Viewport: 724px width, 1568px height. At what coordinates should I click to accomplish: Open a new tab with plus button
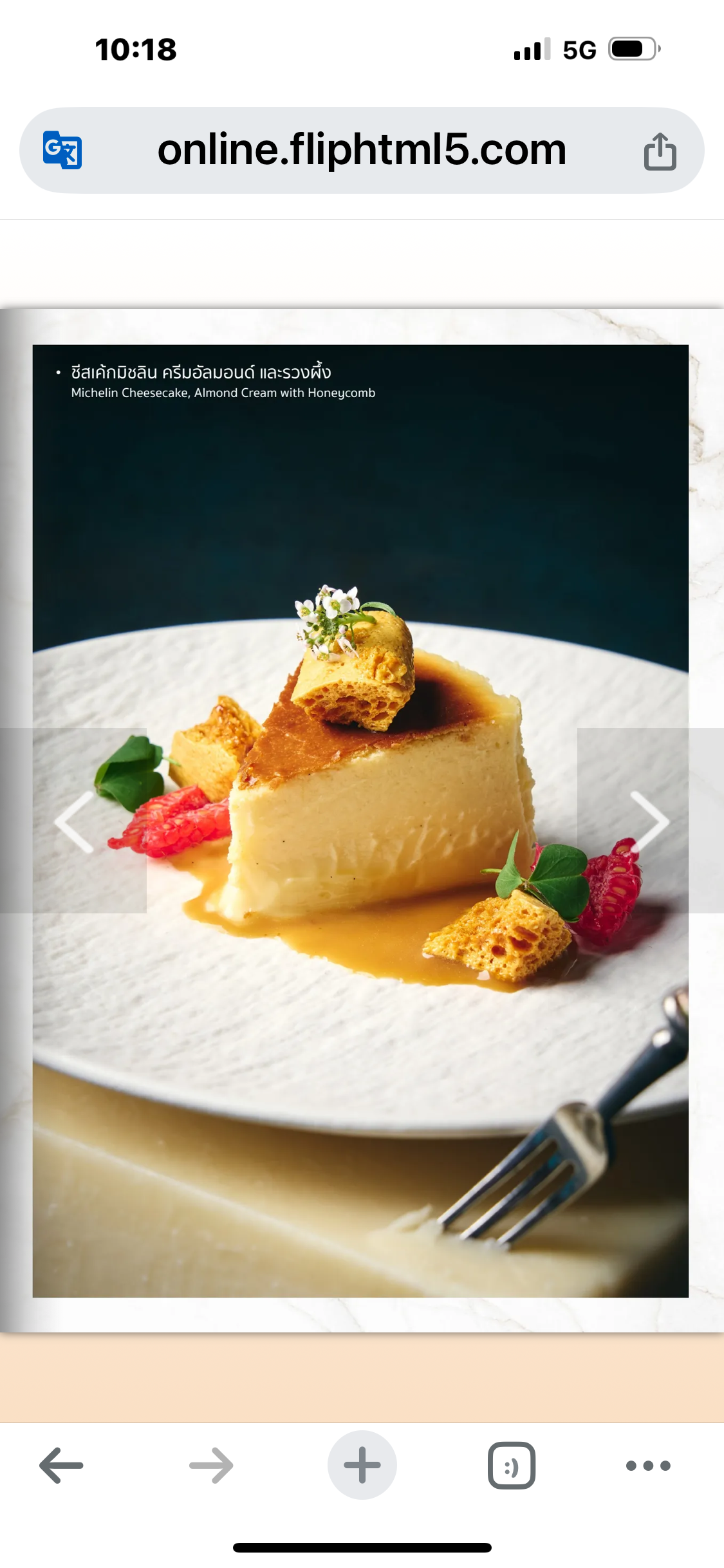[x=362, y=1465]
